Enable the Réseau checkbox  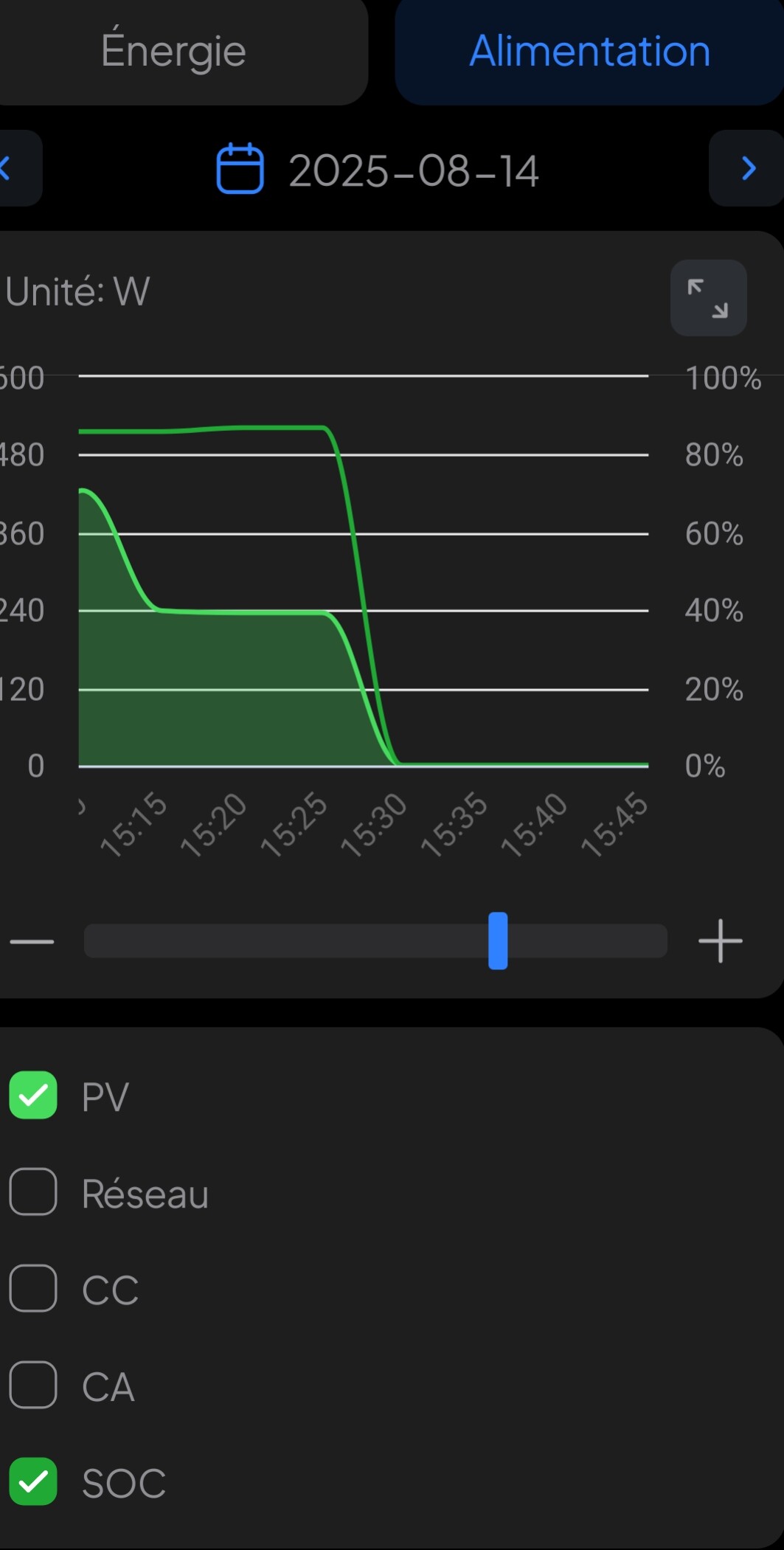click(x=33, y=1191)
